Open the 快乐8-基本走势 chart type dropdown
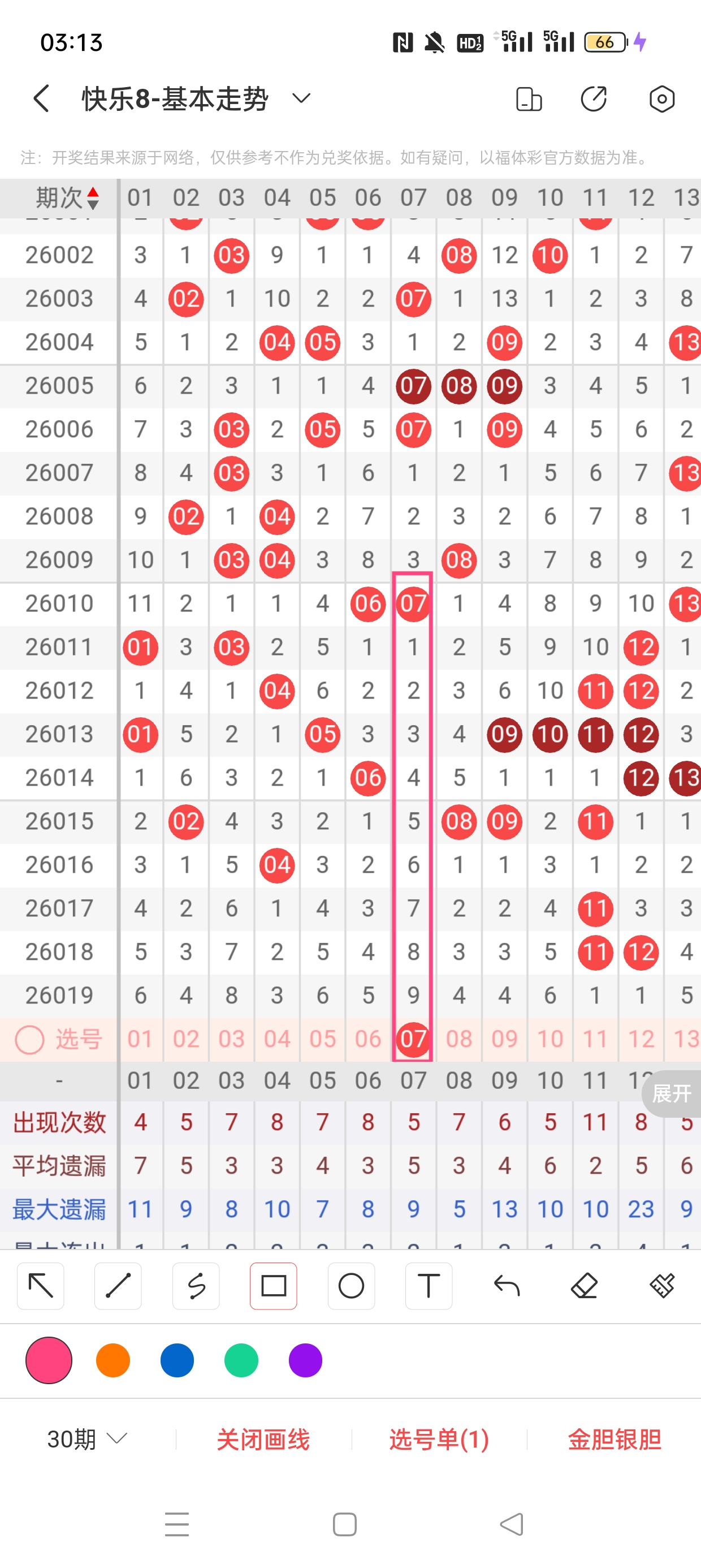Image resolution: width=701 pixels, height=1568 pixels. coord(301,98)
